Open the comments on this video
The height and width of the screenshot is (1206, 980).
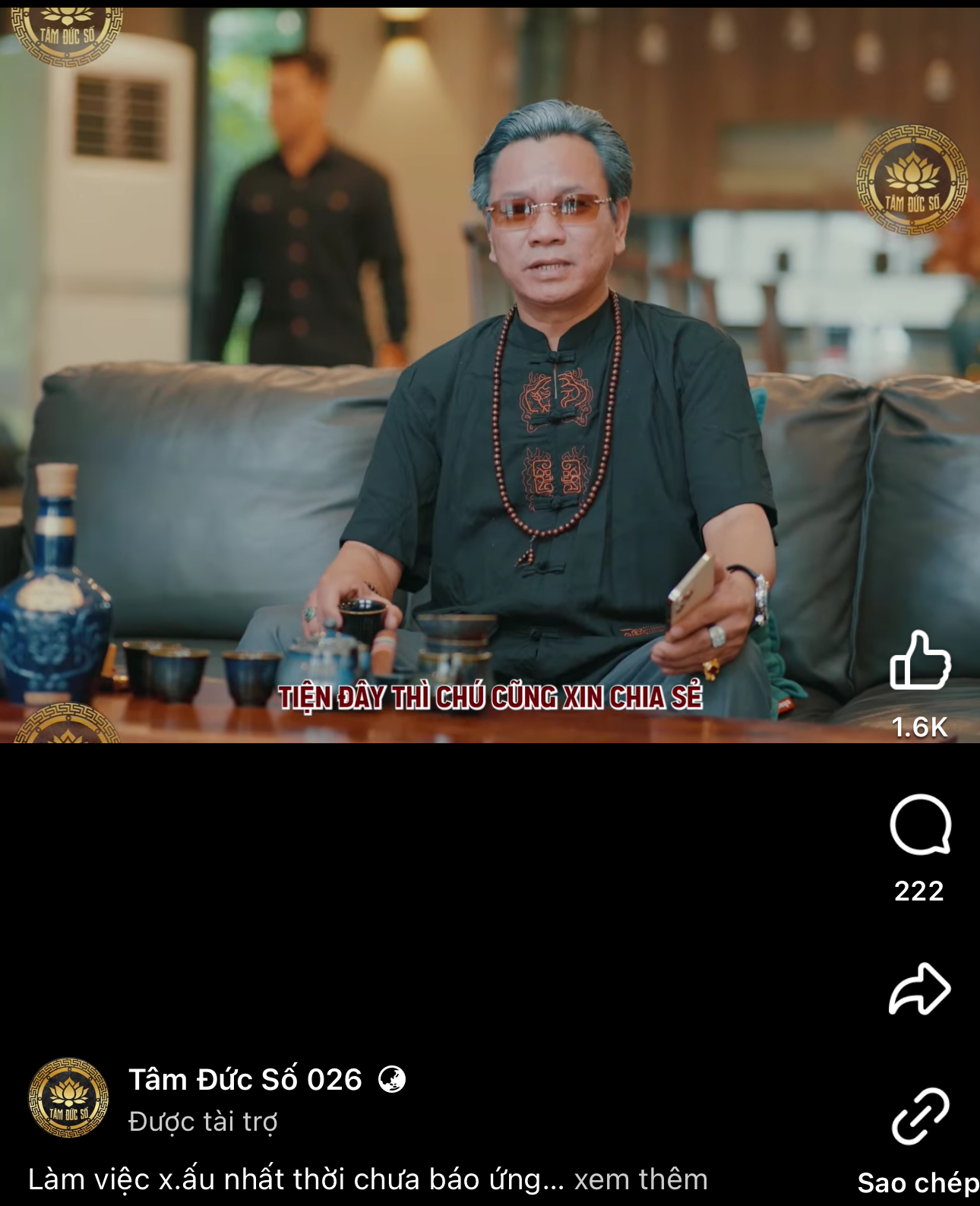(x=919, y=825)
